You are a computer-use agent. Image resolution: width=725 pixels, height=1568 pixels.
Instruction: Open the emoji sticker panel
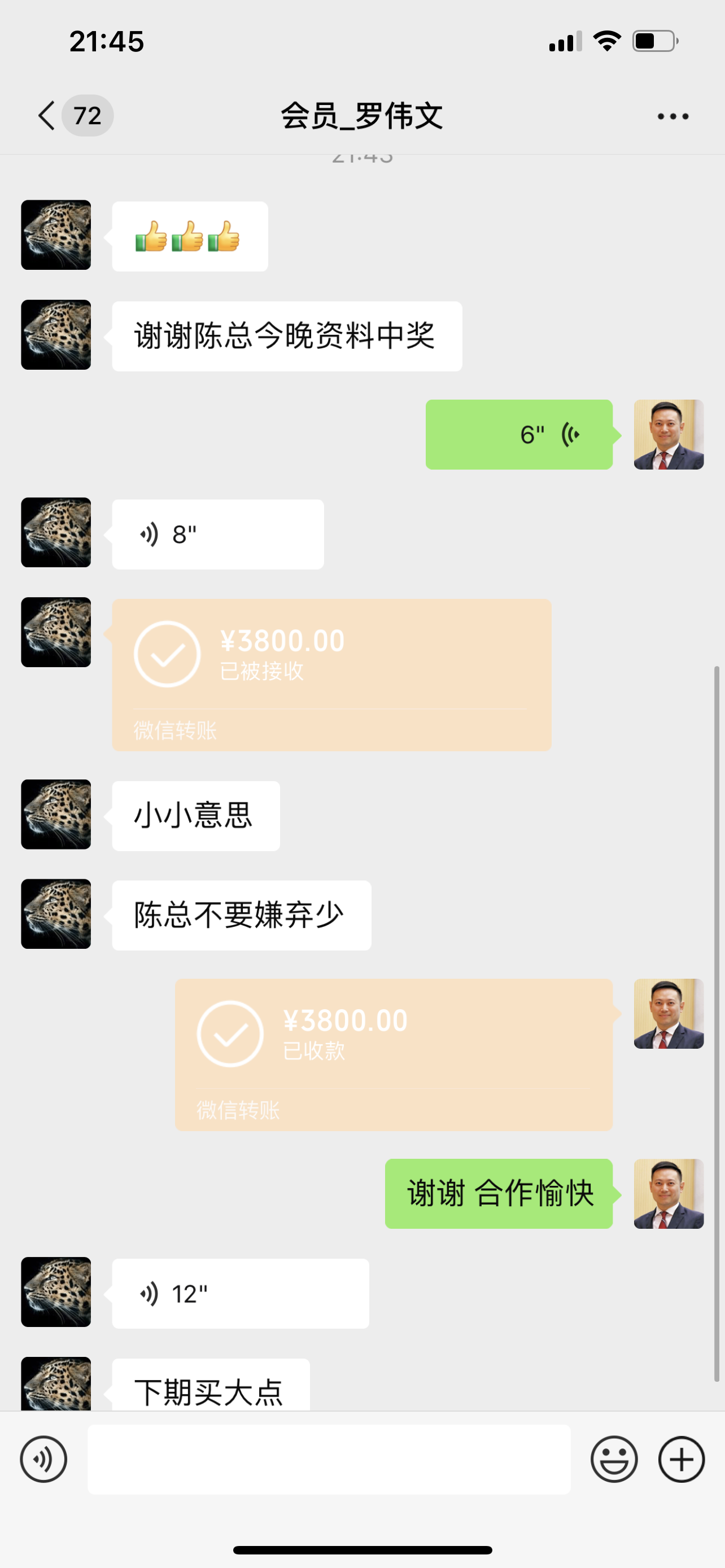[x=614, y=1459]
